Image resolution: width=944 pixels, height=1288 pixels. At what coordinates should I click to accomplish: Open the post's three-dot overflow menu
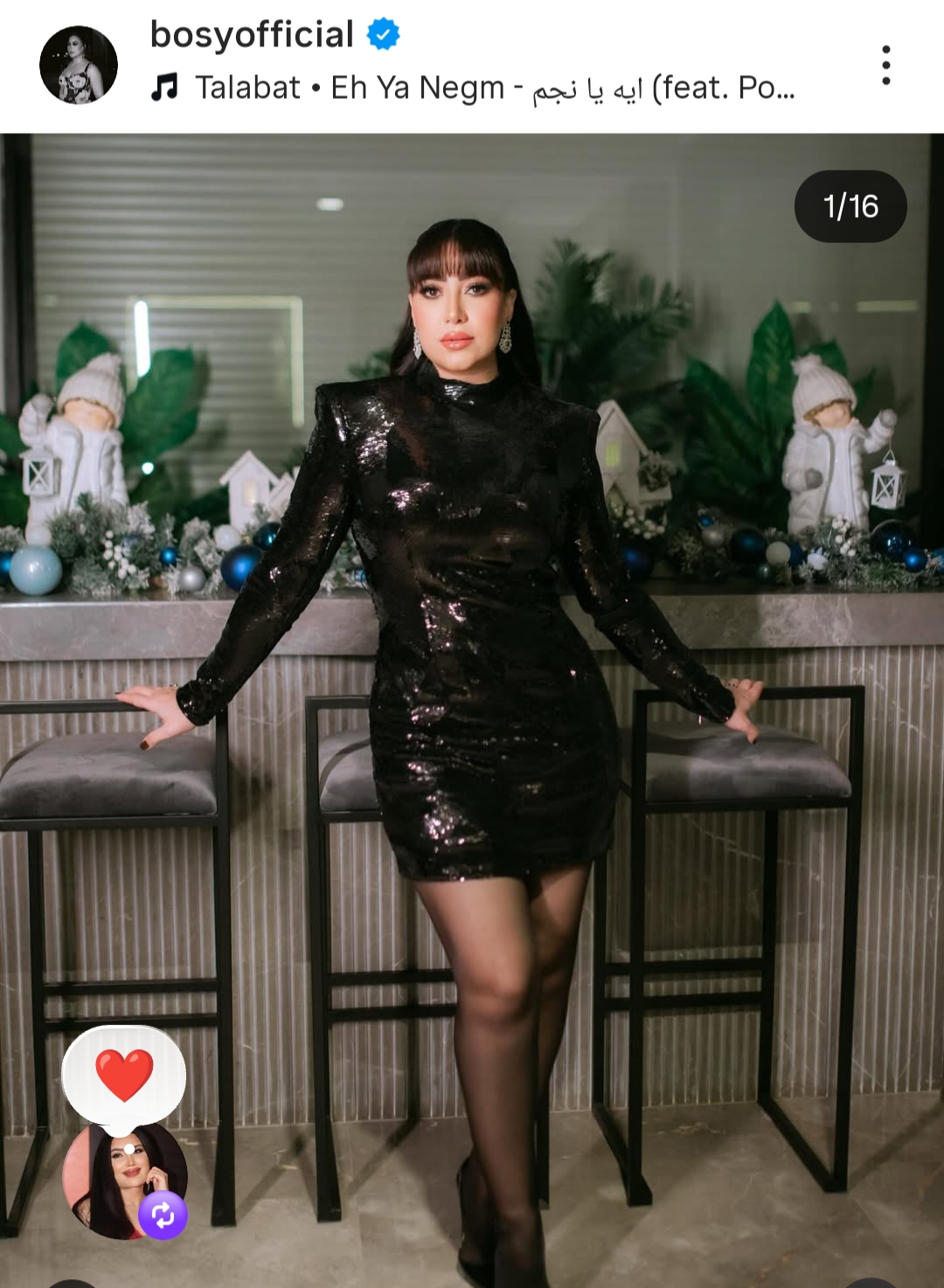point(885,66)
